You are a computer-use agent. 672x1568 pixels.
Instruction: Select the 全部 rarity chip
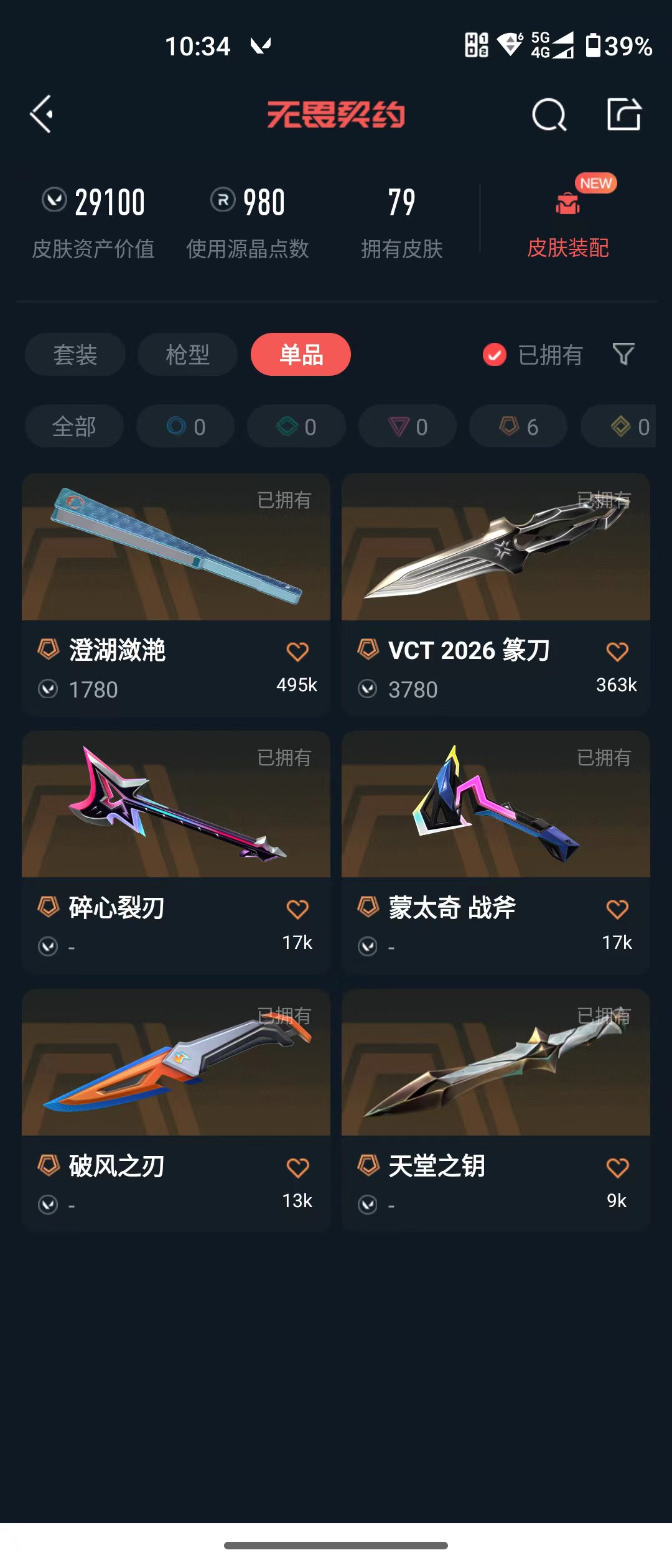[x=74, y=426]
